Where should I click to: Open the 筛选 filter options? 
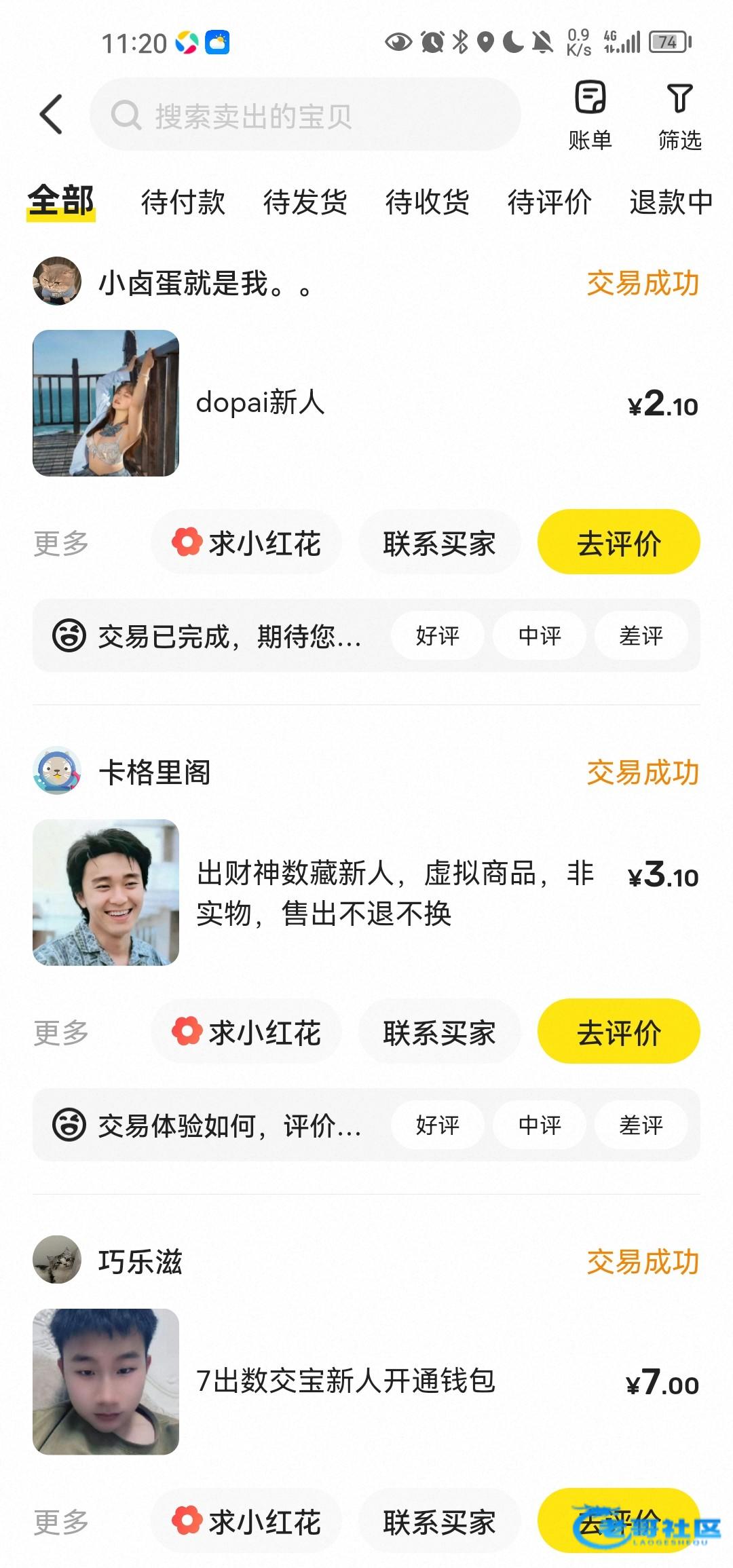679,115
